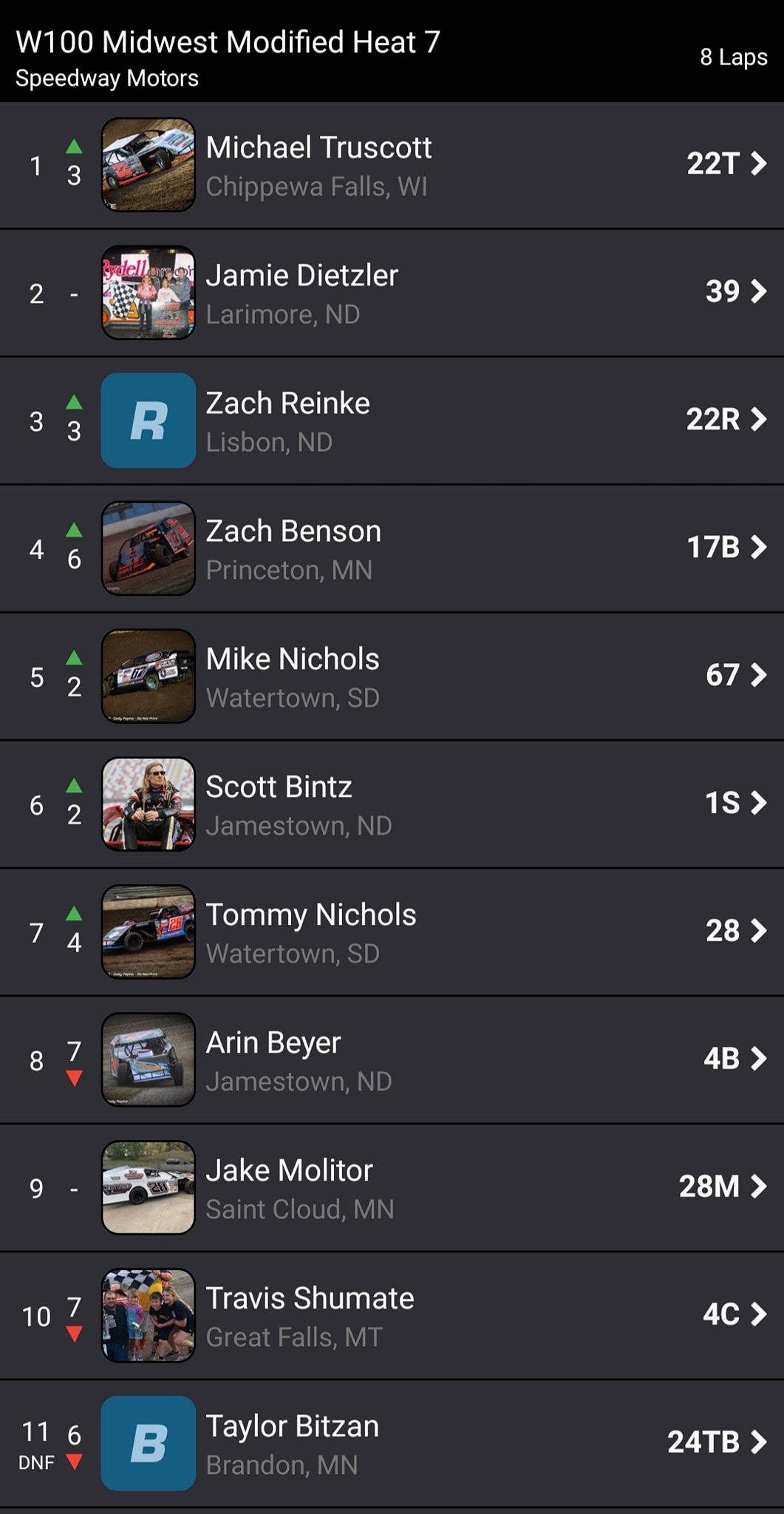View Scott Bintz's driver page

392,804
